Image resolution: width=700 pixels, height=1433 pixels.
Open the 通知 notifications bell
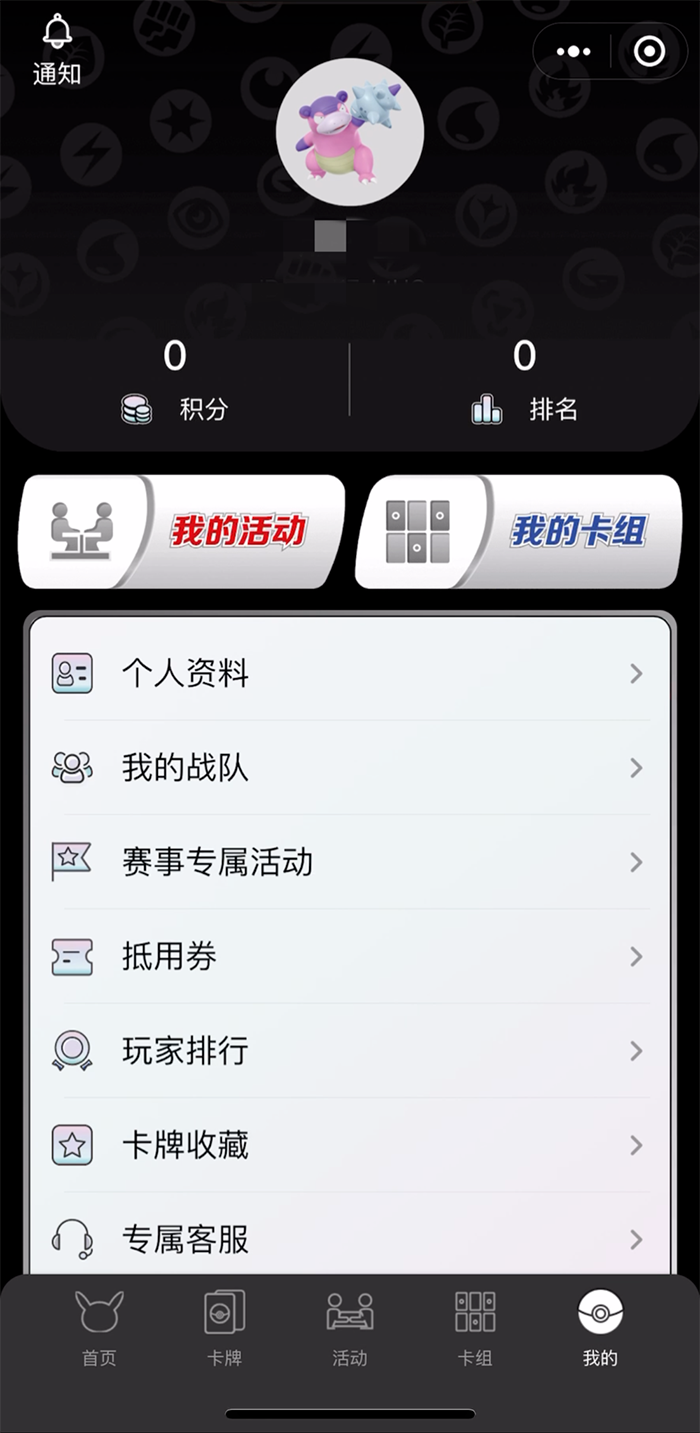(57, 48)
